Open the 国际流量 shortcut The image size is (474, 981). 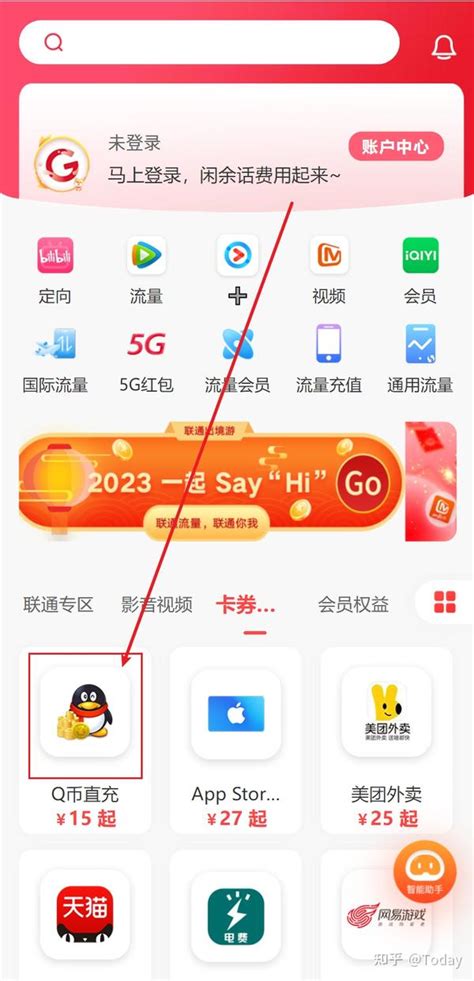pyautogui.click(x=55, y=359)
